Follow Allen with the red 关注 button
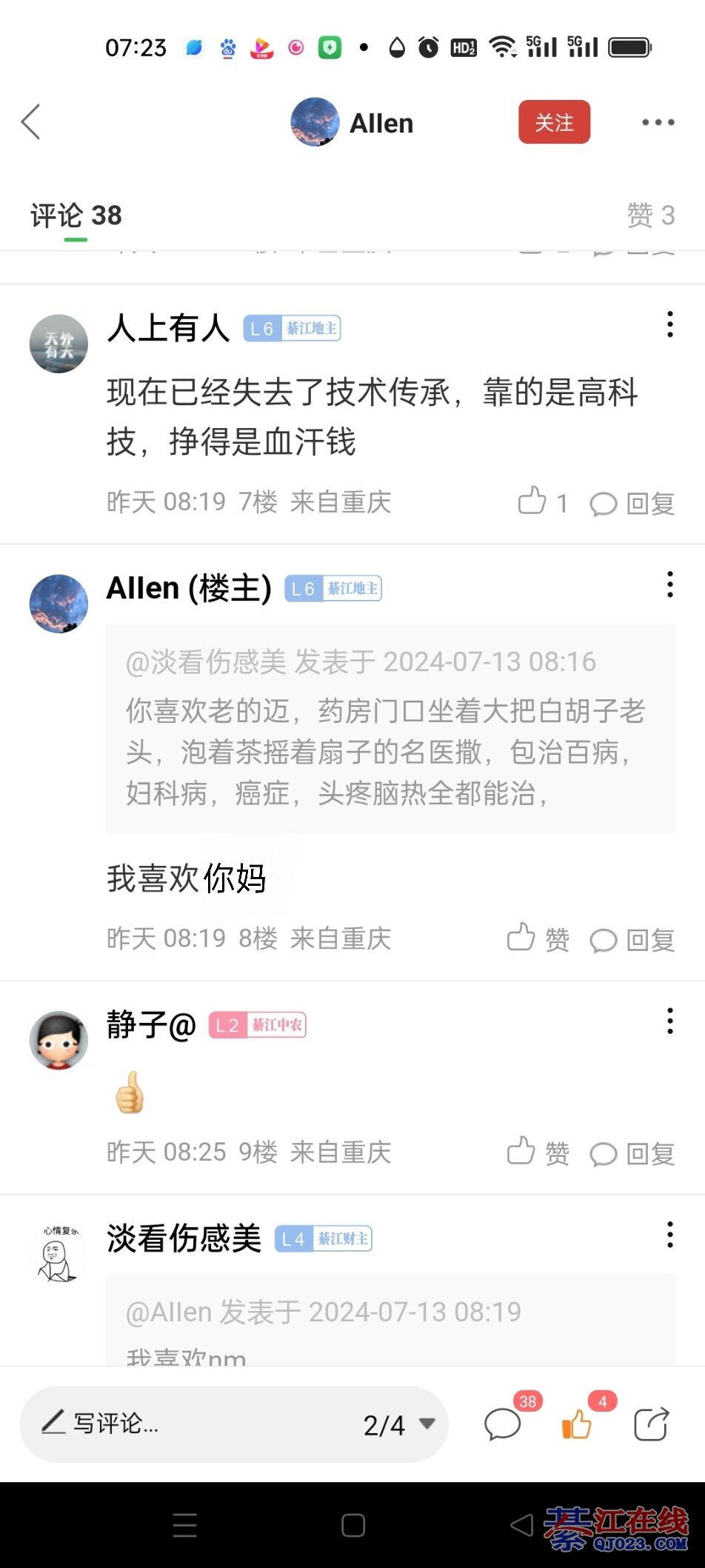Screen dimensions: 705x1568 (554, 122)
